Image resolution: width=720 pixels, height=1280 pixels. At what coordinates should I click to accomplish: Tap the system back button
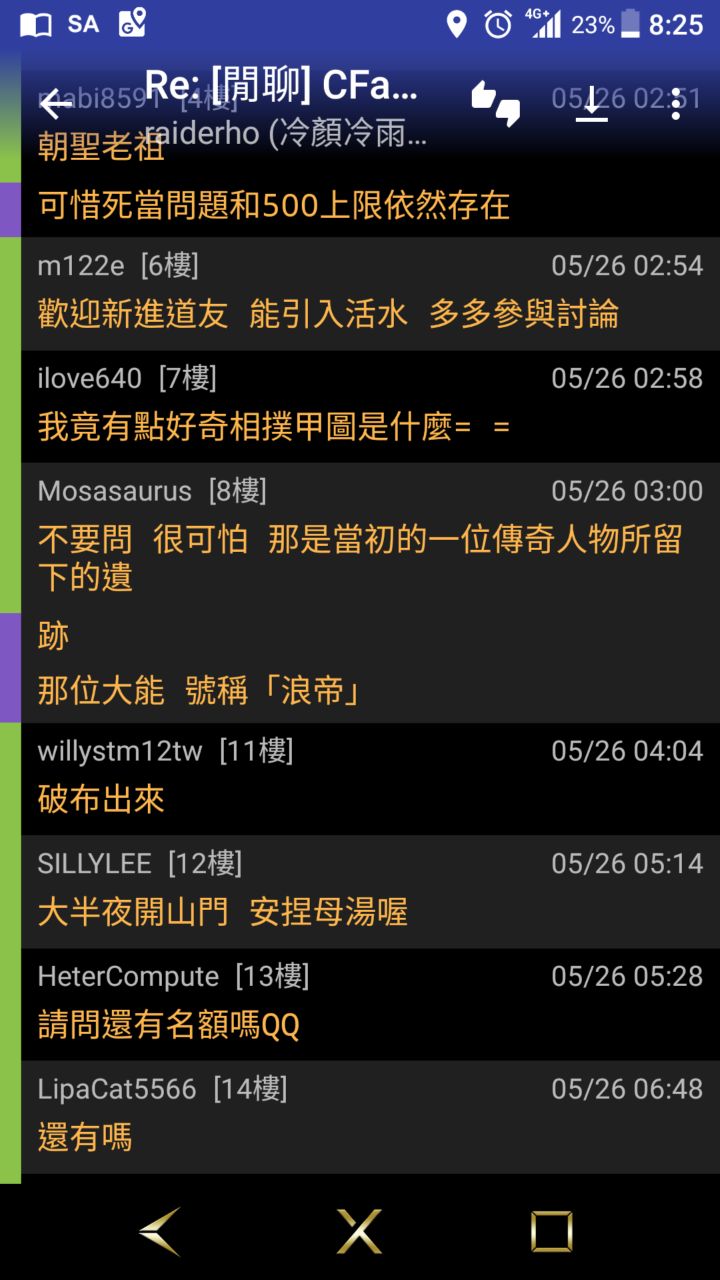point(160,1231)
